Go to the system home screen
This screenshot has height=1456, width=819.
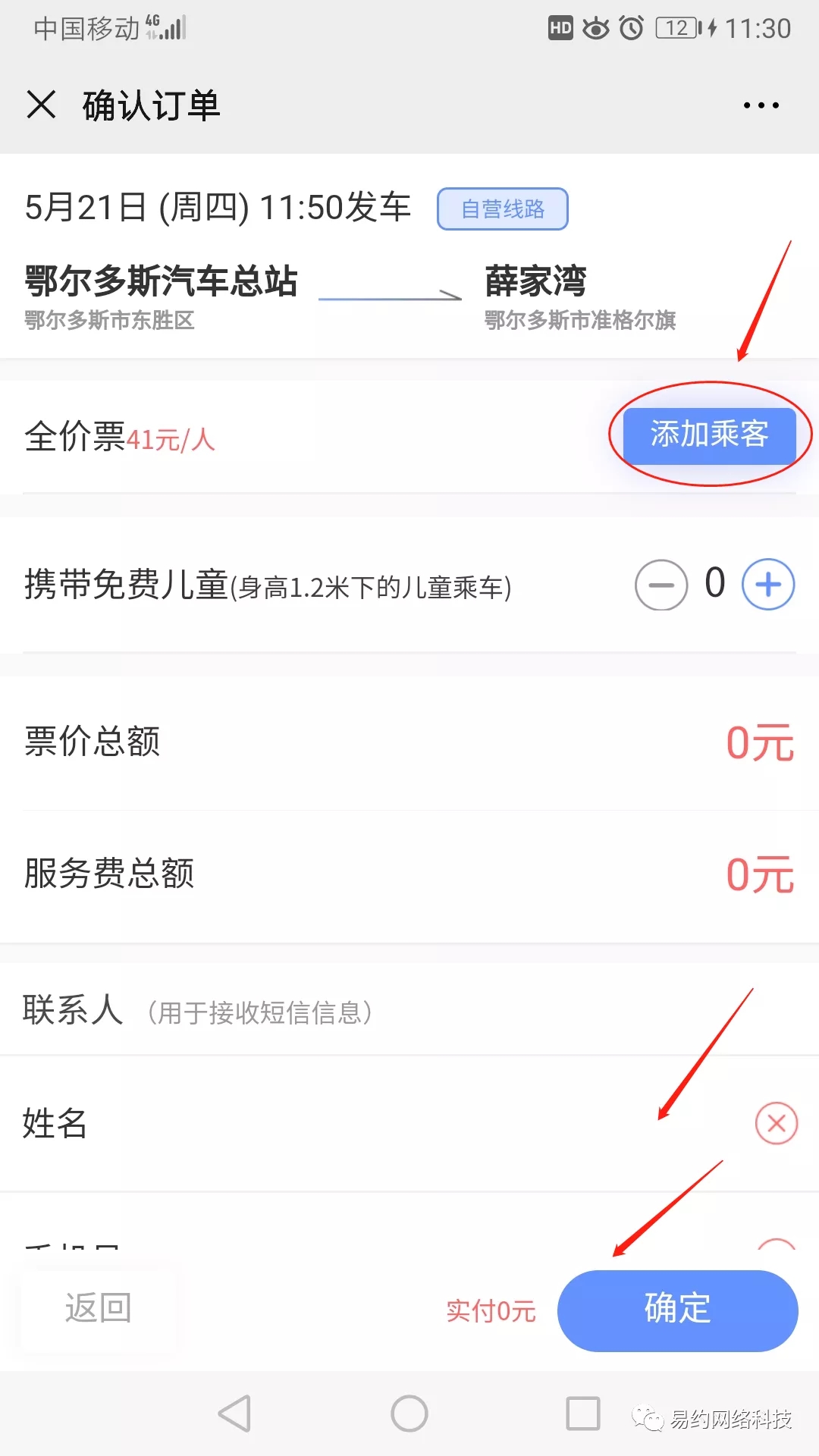(409, 1414)
